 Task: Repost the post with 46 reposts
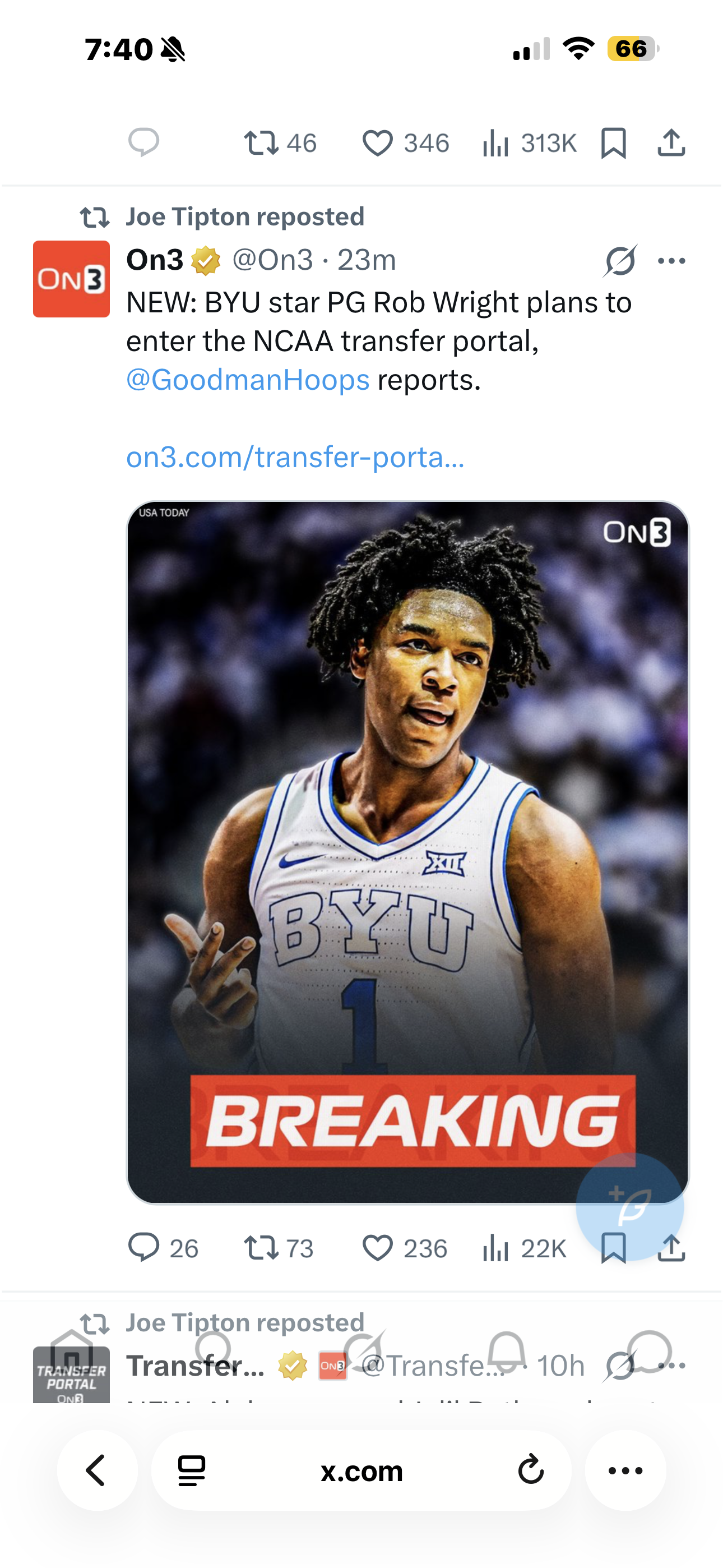coord(262,144)
